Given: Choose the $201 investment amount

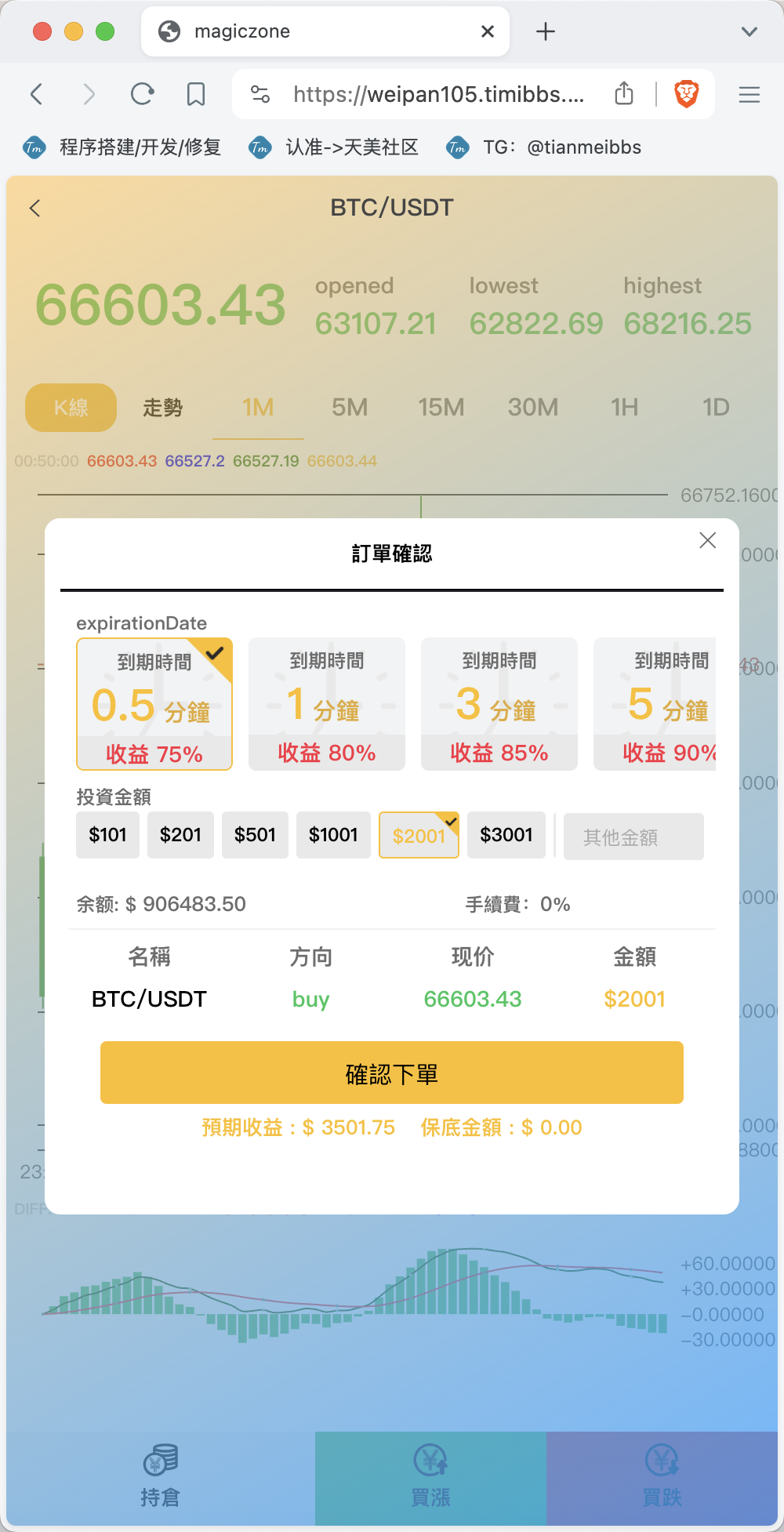Looking at the screenshot, I should 180,835.
